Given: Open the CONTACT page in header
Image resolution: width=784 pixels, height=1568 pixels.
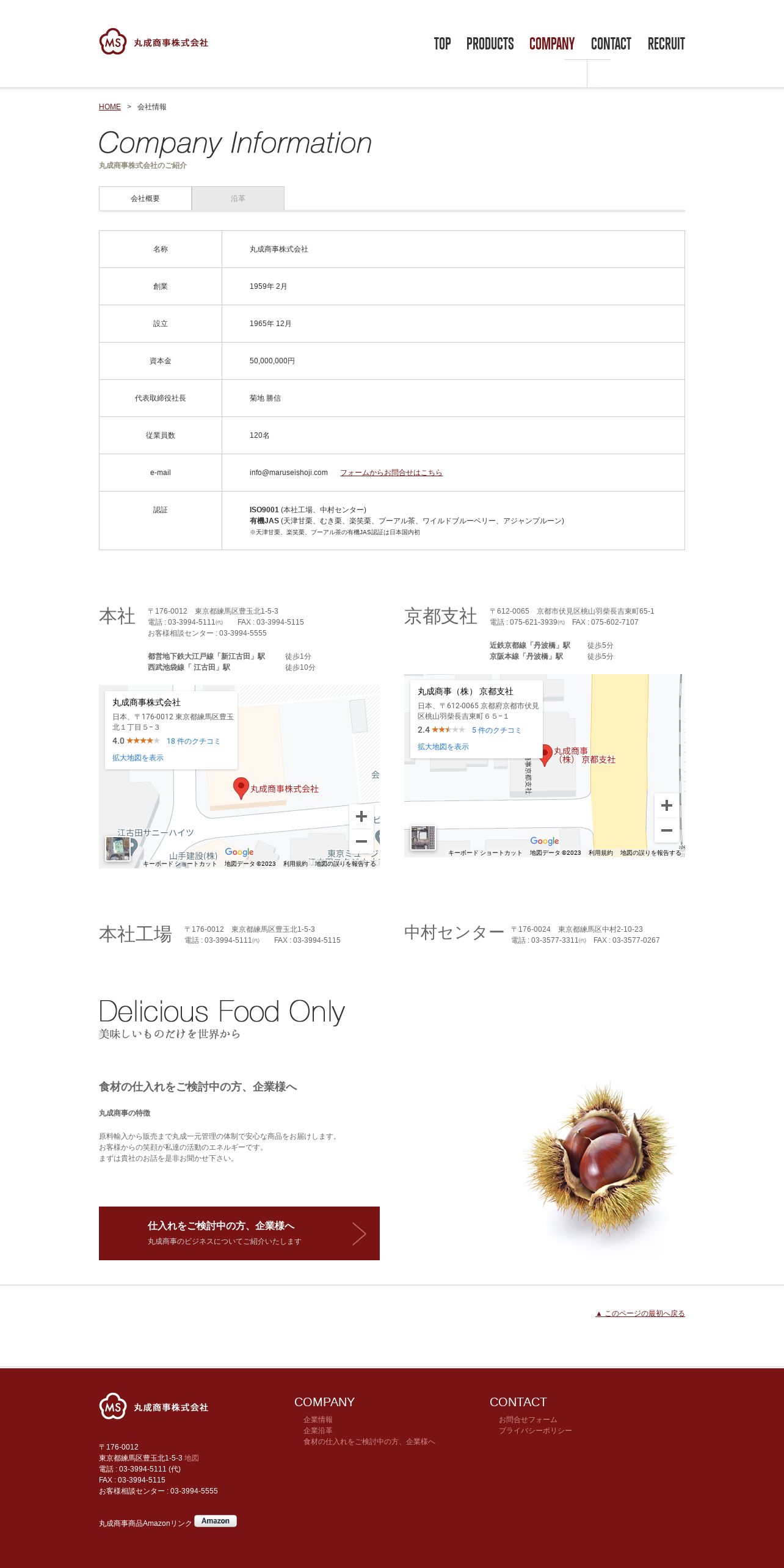Looking at the screenshot, I should [611, 44].
